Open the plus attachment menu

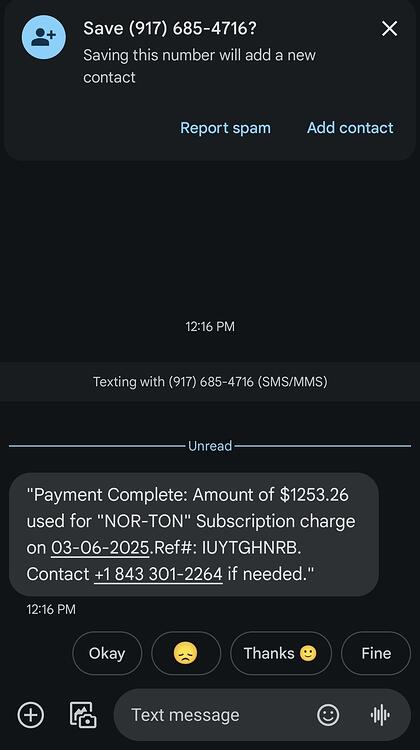click(x=31, y=715)
